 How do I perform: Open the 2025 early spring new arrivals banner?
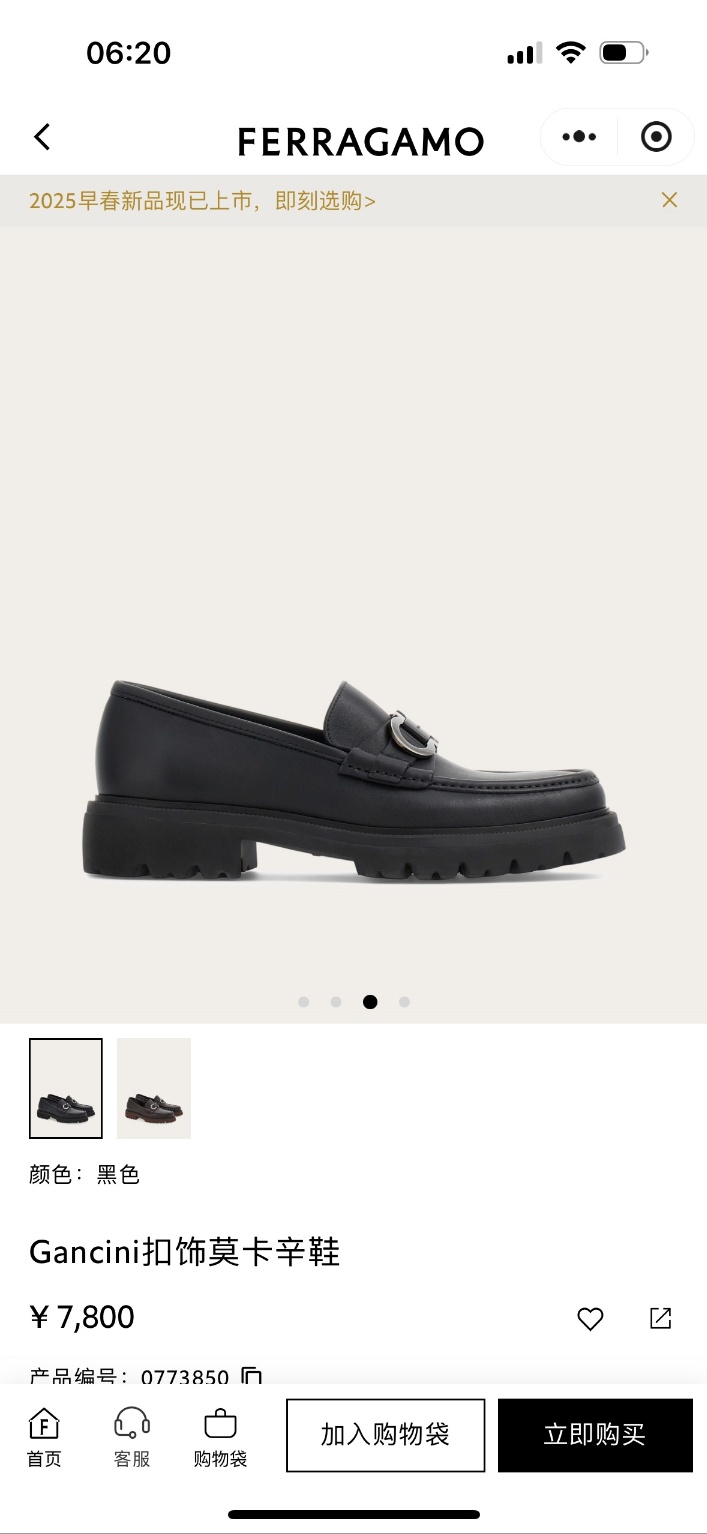pyautogui.click(x=202, y=201)
